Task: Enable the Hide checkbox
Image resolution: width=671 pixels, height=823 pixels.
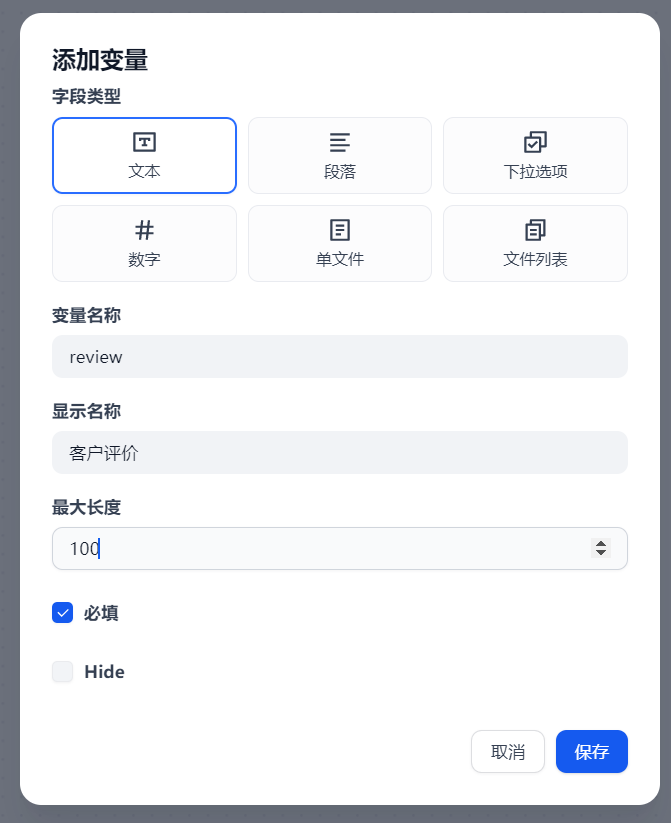Action: coord(63,672)
